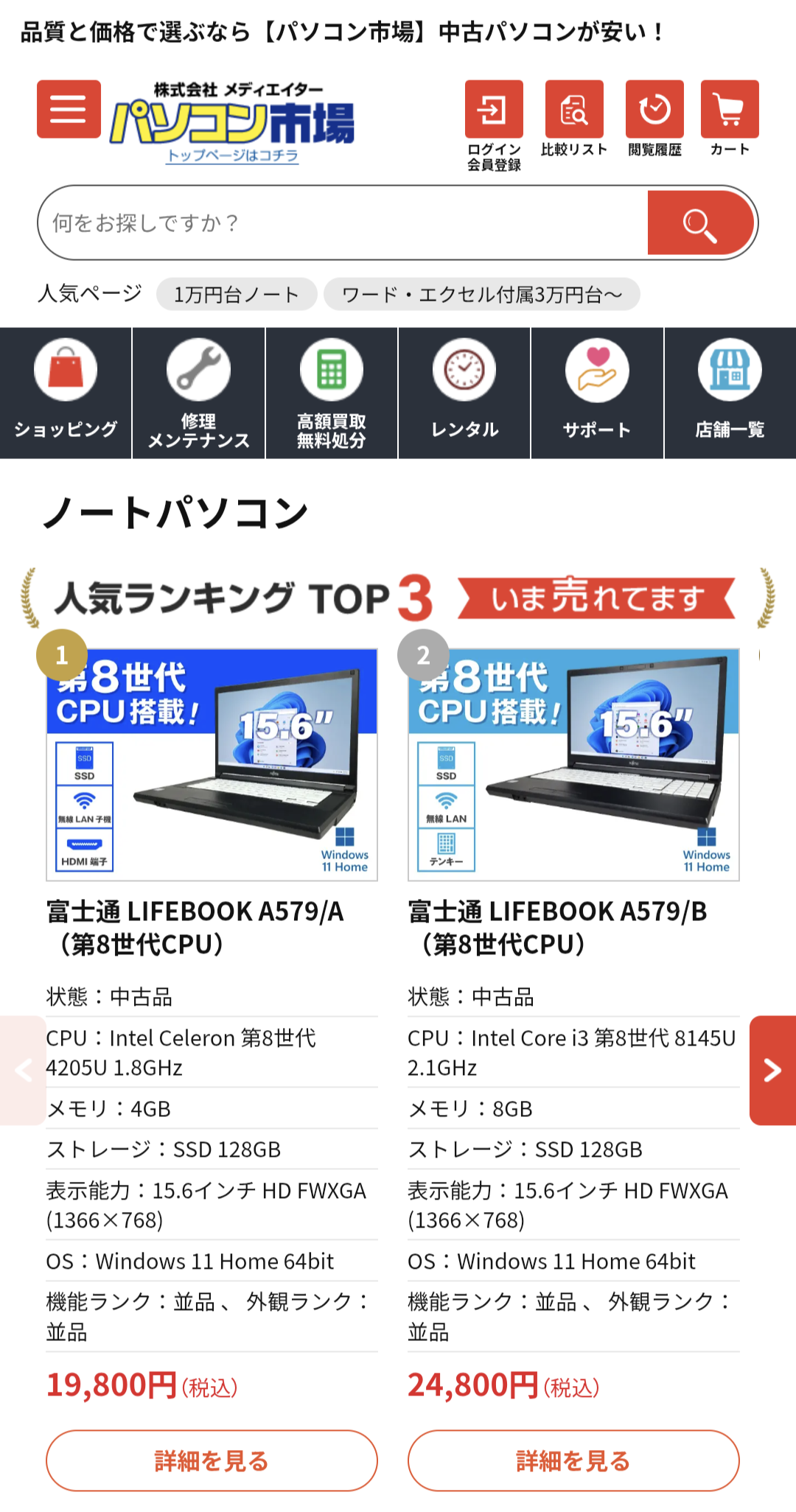Select the 1万円台ノート chip
796x1512 pixels.
tap(236, 295)
